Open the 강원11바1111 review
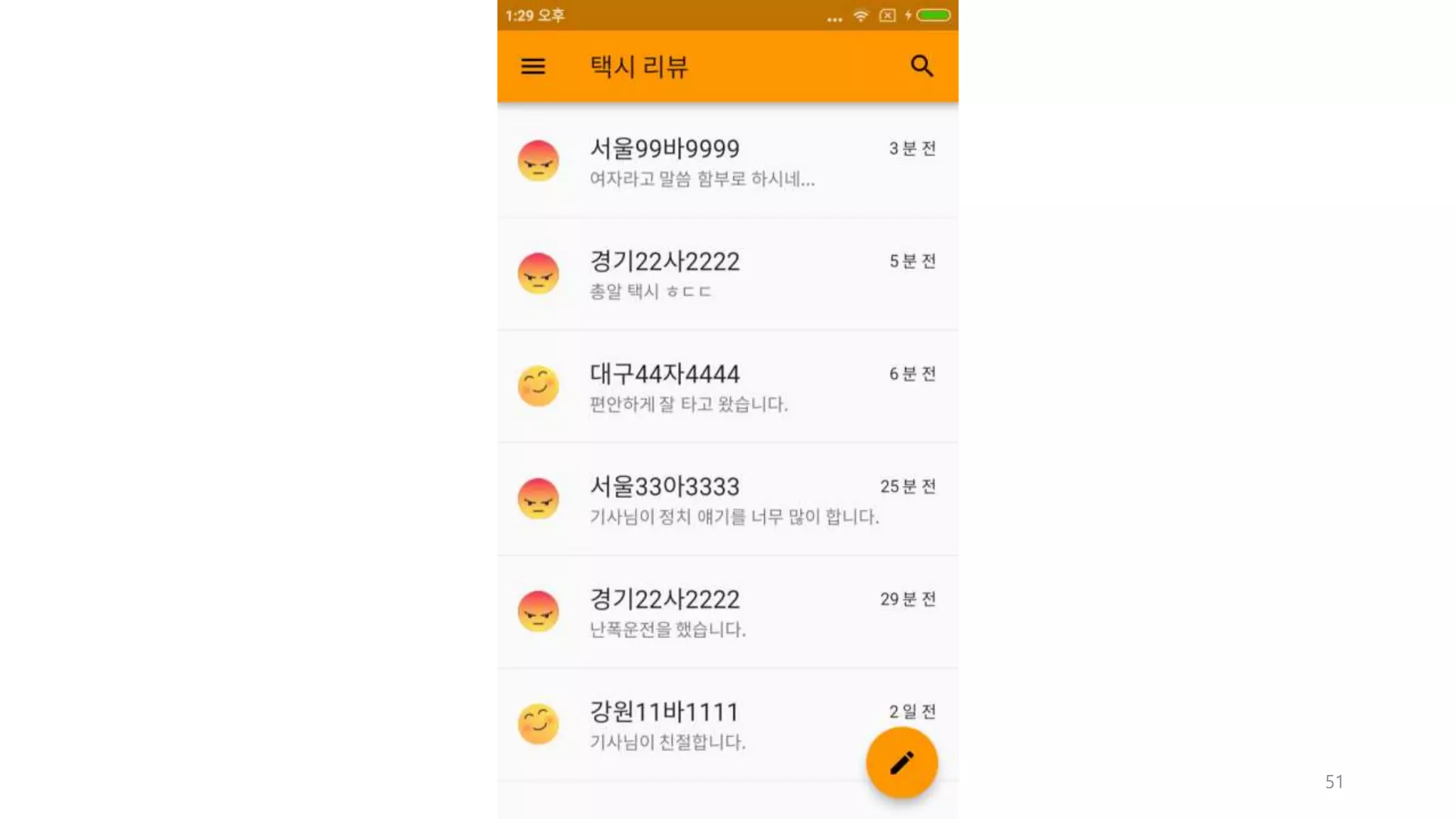Screen dimensions: 1456x819 click(x=697, y=724)
